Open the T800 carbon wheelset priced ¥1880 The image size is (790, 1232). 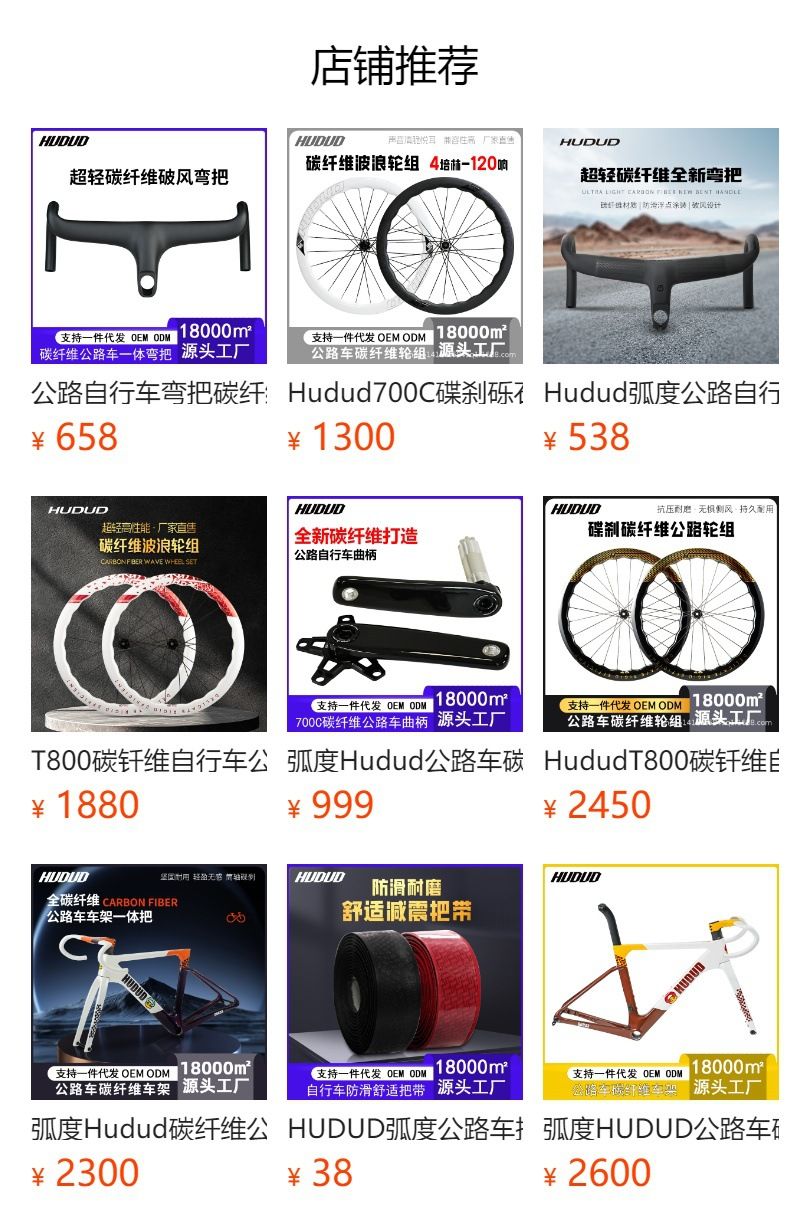tap(148, 614)
